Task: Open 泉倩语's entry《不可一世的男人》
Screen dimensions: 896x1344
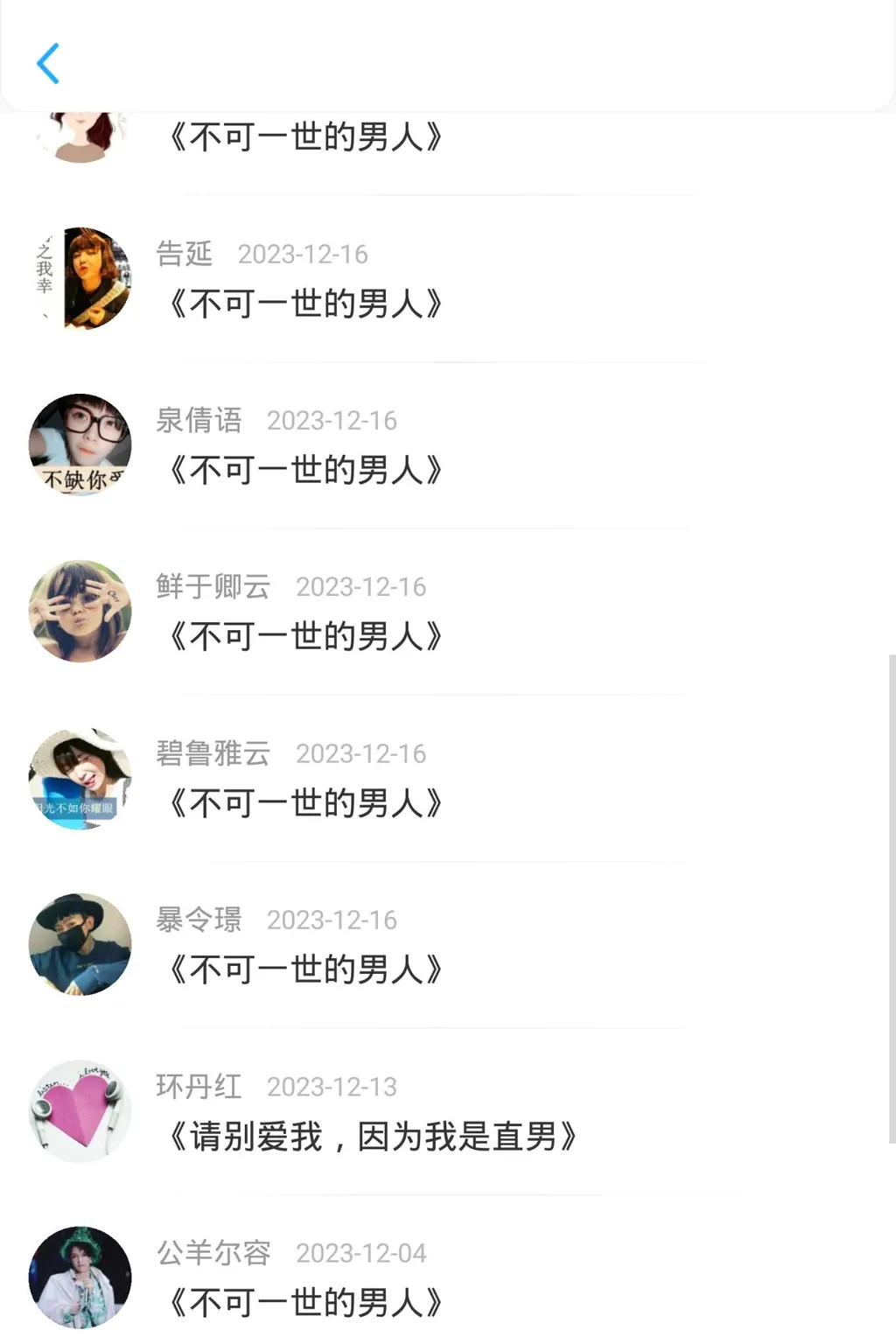Action: 306,470
